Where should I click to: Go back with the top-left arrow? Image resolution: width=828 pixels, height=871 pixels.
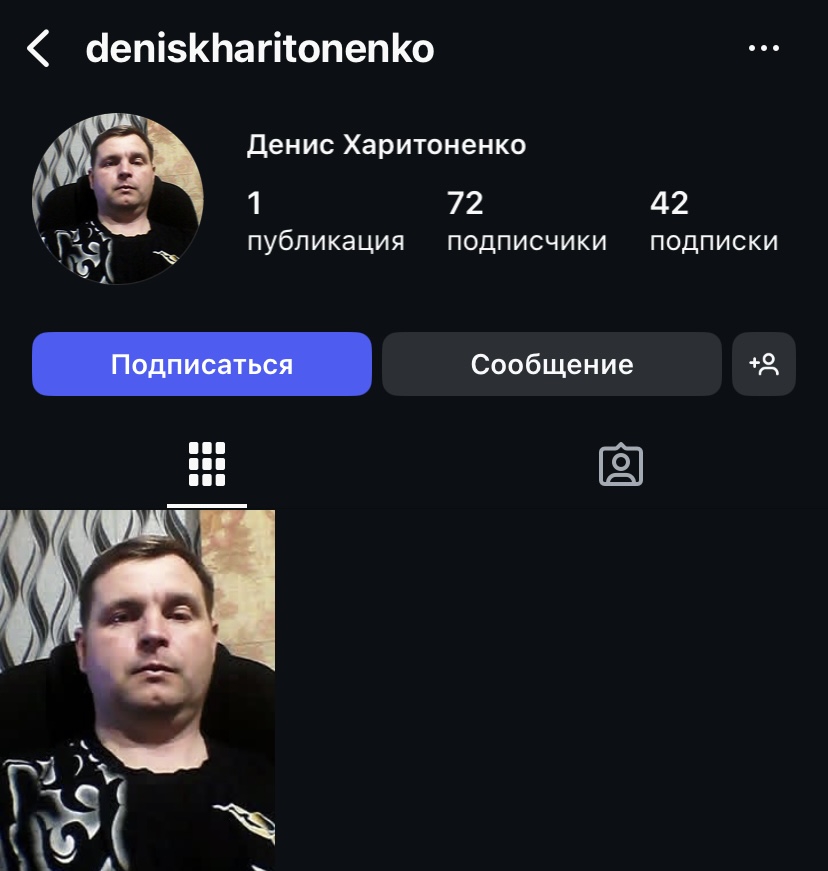click(38, 48)
